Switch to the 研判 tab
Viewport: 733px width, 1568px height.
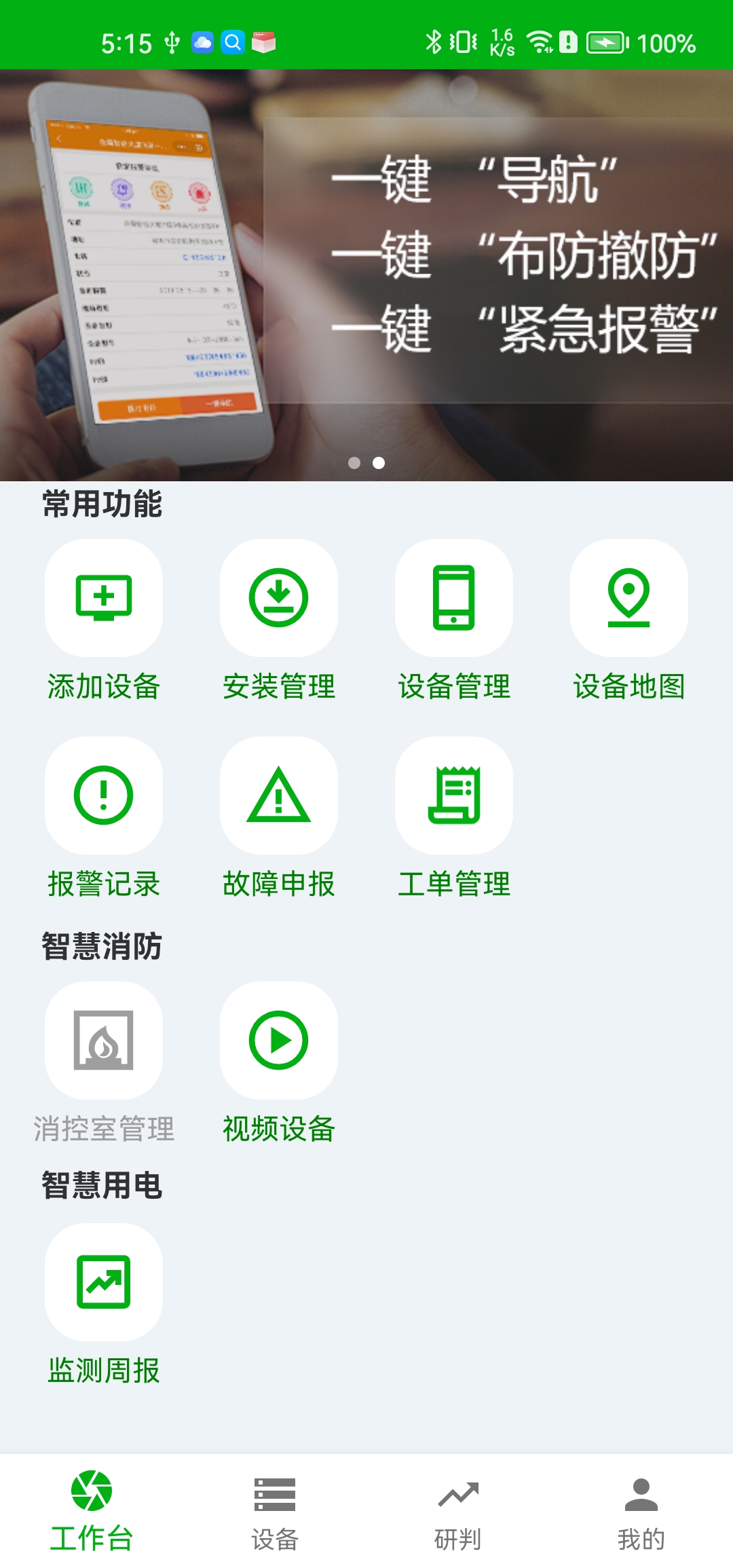click(458, 1510)
